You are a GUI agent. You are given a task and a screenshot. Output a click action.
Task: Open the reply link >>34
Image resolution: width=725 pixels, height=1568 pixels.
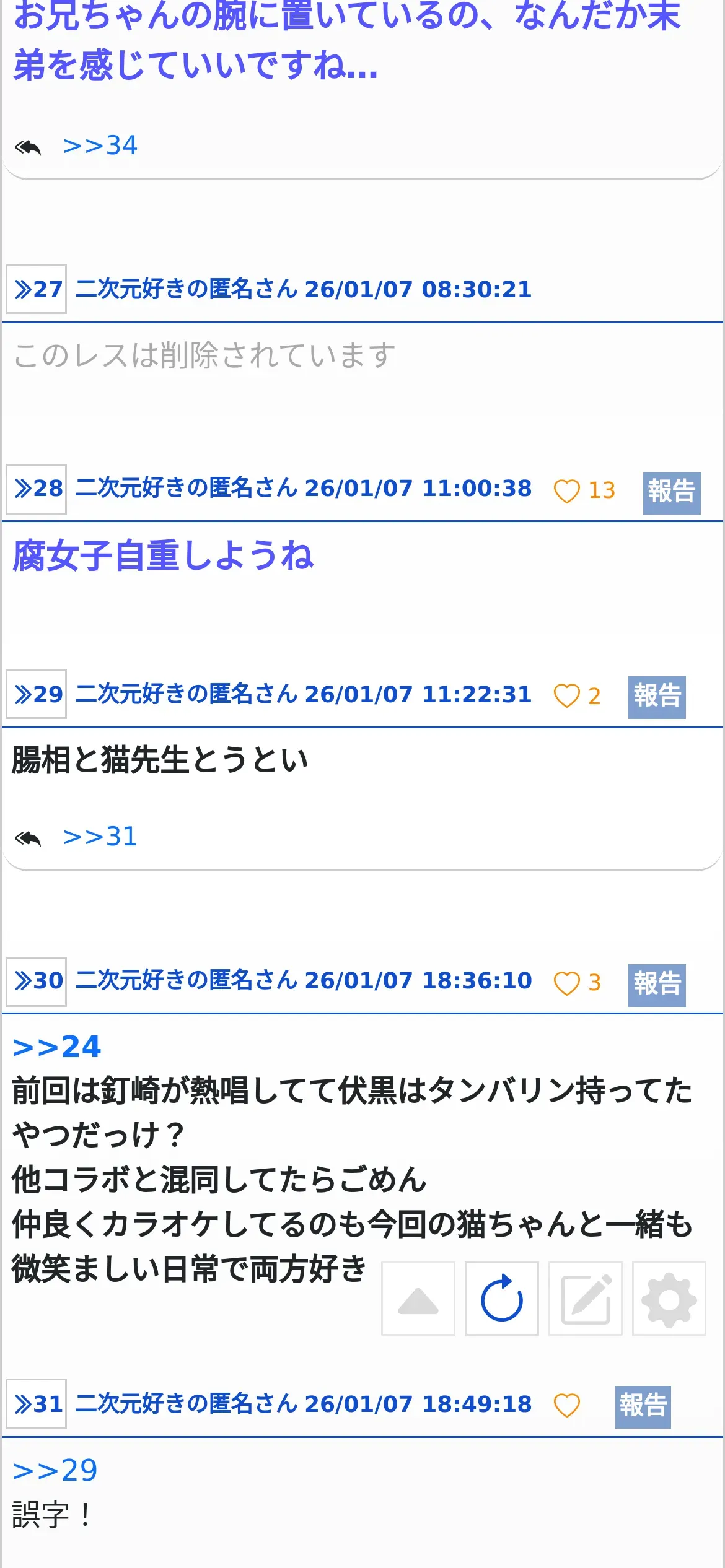tap(100, 146)
